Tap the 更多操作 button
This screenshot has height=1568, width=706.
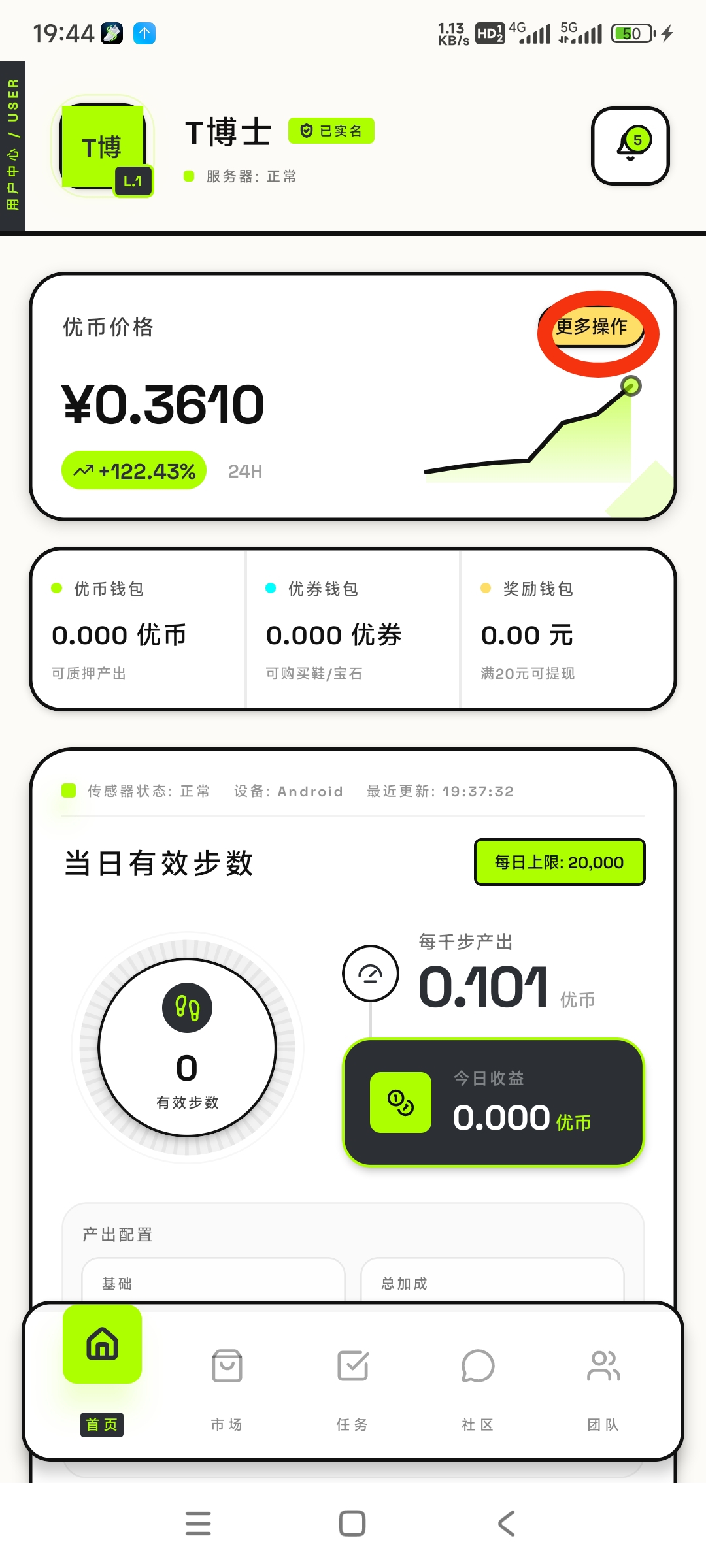(x=591, y=326)
